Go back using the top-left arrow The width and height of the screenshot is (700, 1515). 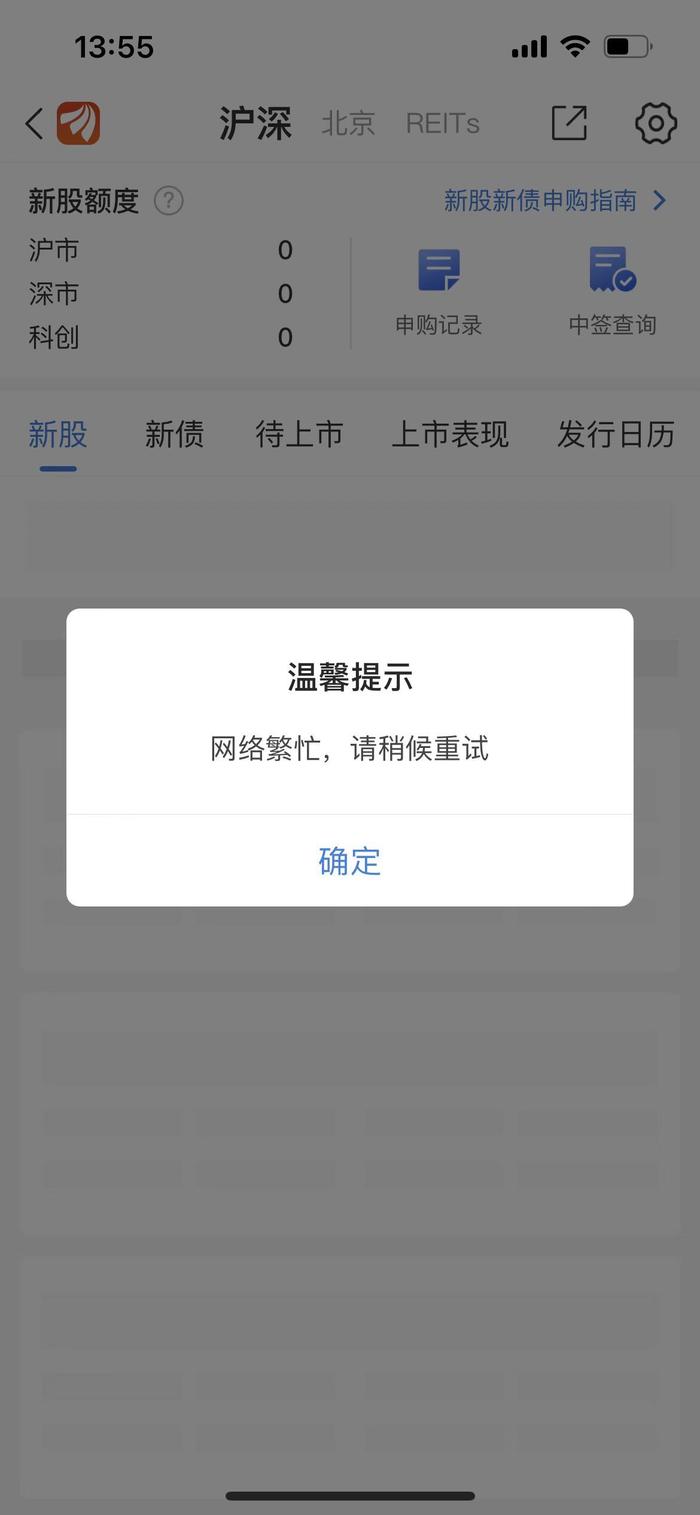tap(35, 124)
